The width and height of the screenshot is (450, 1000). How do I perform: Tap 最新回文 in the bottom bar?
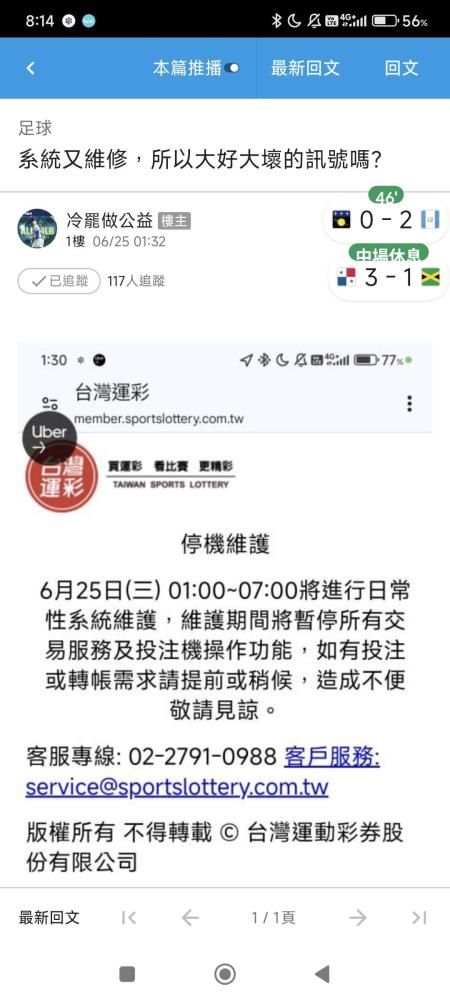click(x=49, y=918)
